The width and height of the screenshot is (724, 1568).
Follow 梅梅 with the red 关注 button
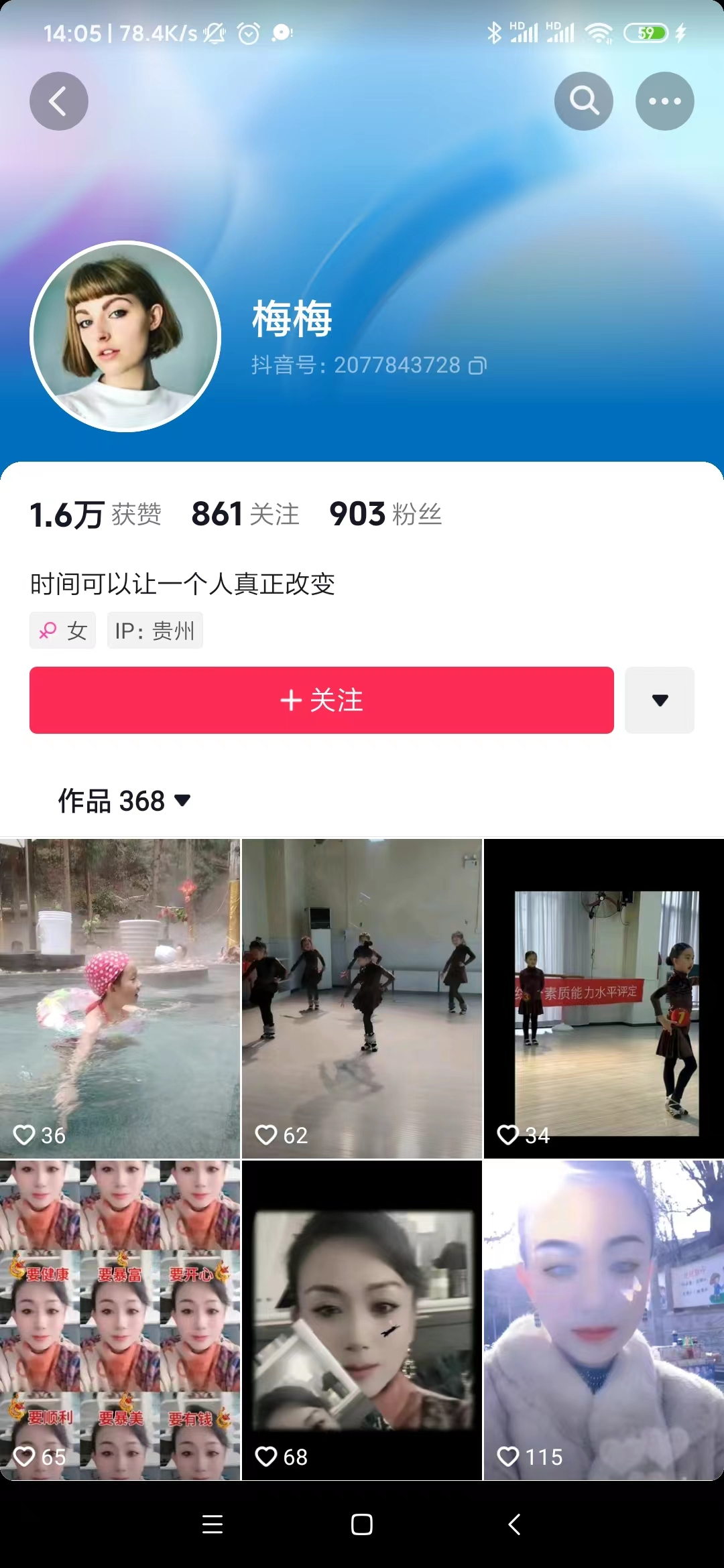pyautogui.click(x=322, y=700)
